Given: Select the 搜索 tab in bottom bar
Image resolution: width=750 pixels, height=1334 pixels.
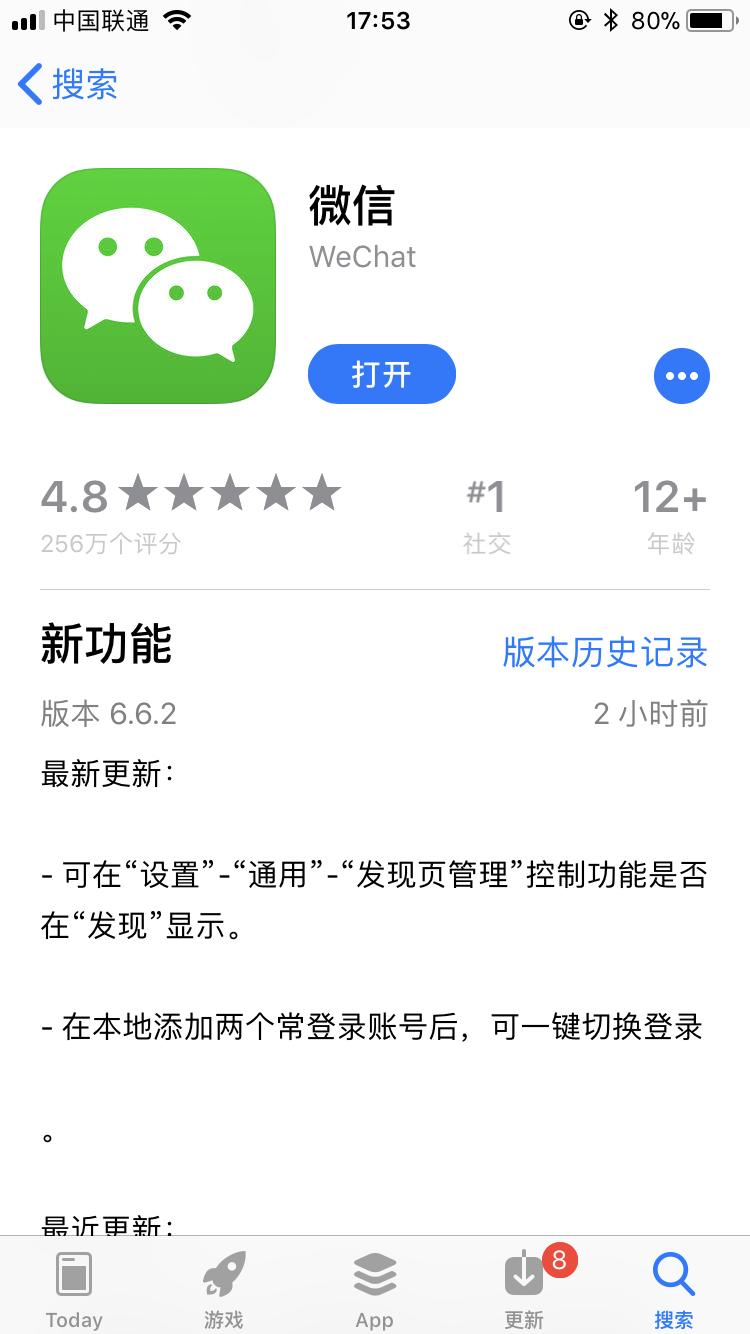Looking at the screenshot, I should [673, 1288].
